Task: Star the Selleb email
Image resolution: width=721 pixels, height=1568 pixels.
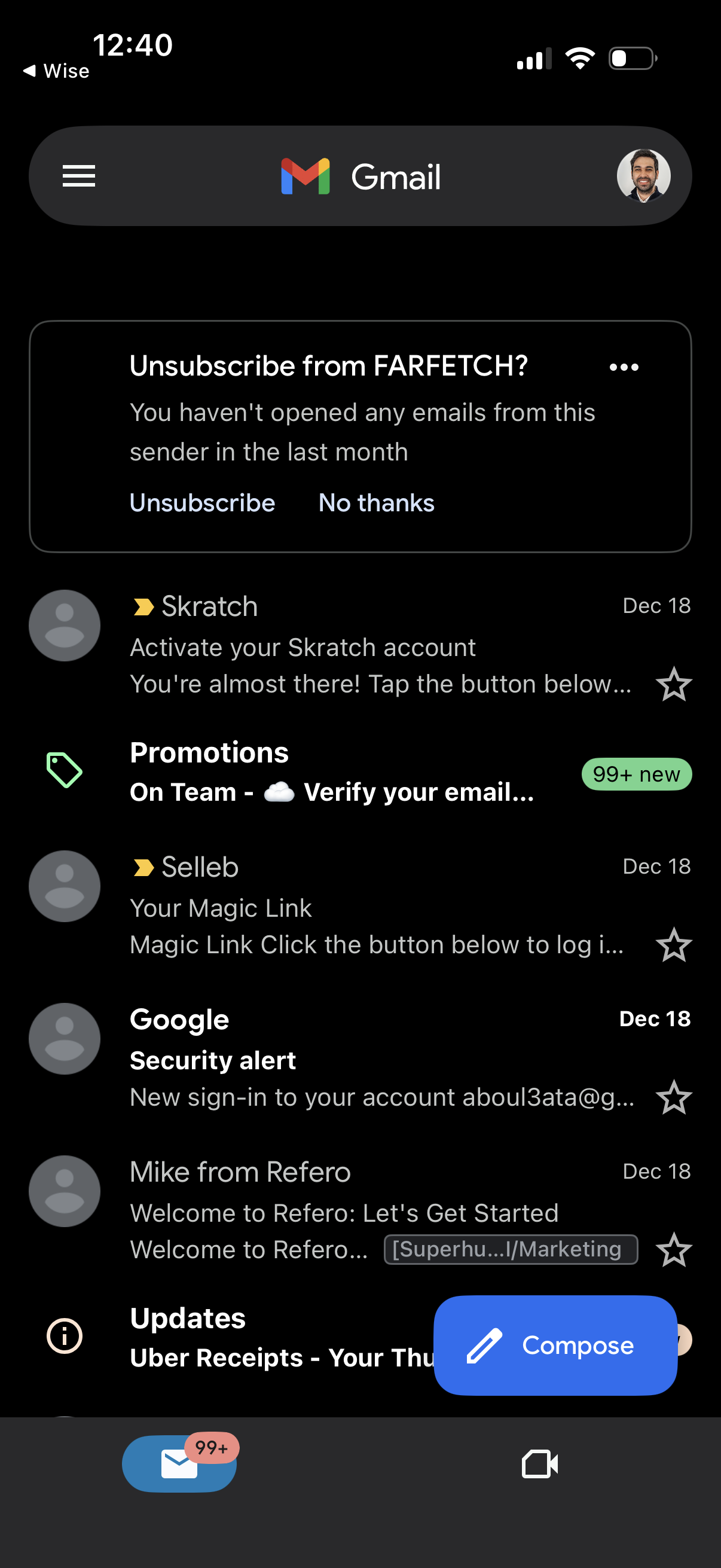Action: 674,945
